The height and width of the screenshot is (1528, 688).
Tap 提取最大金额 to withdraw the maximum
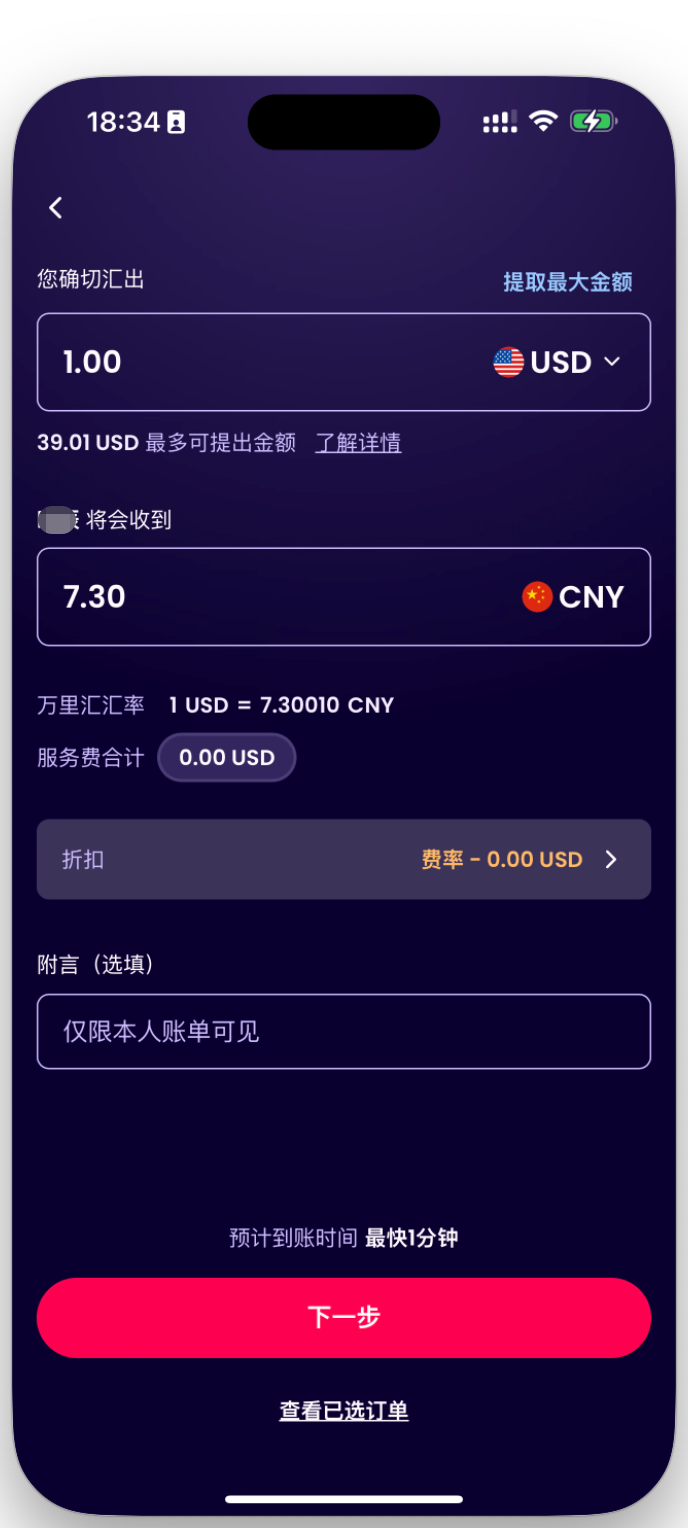click(x=567, y=282)
